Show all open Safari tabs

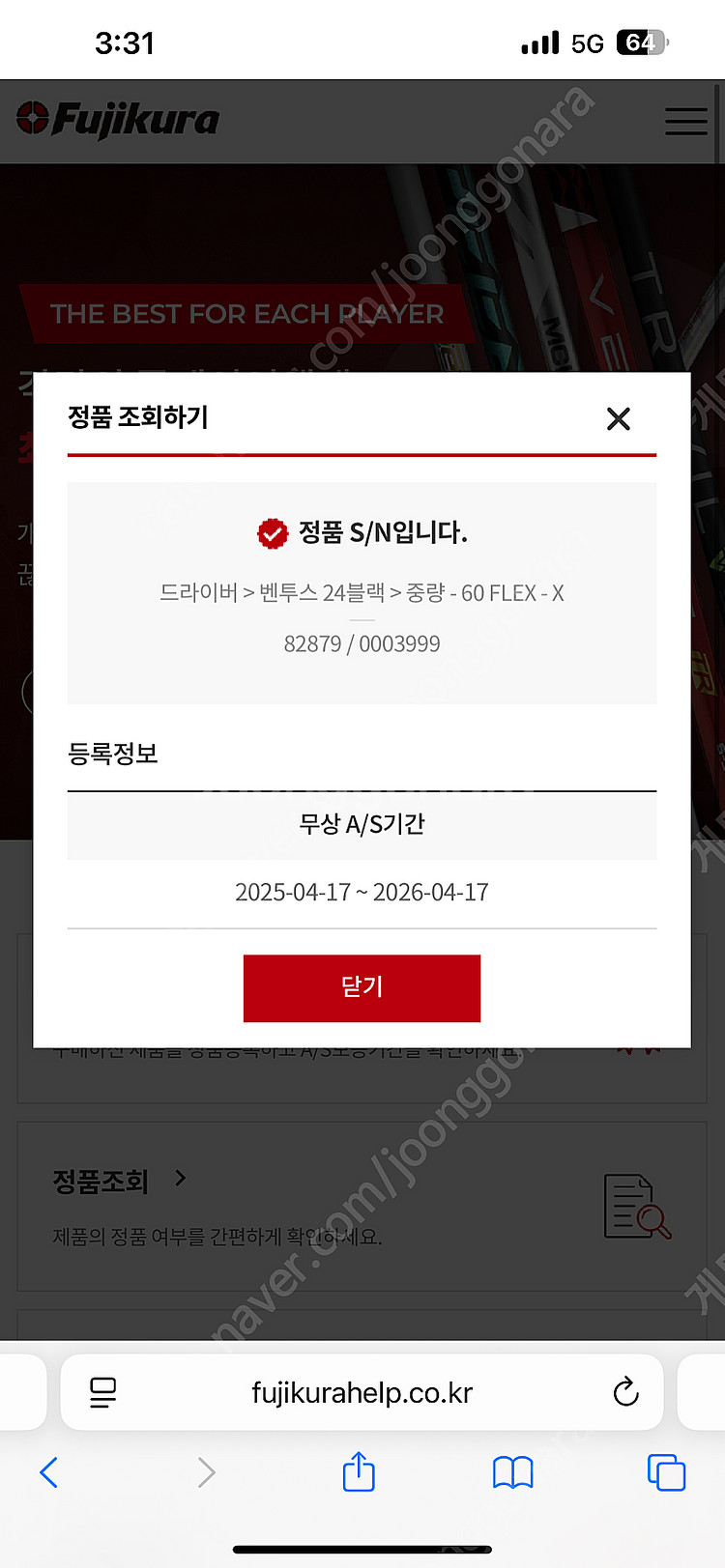pyautogui.click(x=666, y=1472)
